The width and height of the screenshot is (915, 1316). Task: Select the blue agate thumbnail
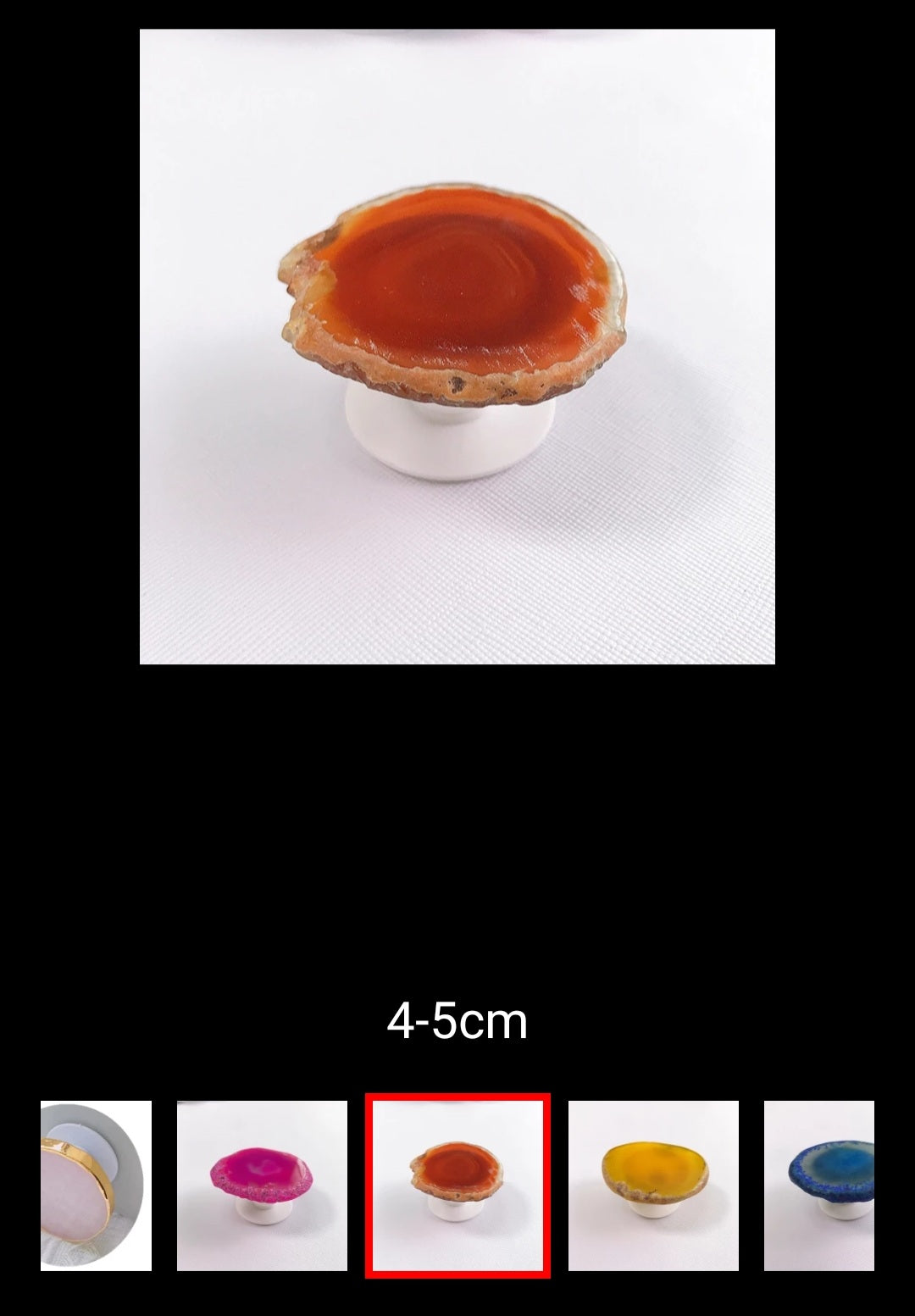[818, 1186]
